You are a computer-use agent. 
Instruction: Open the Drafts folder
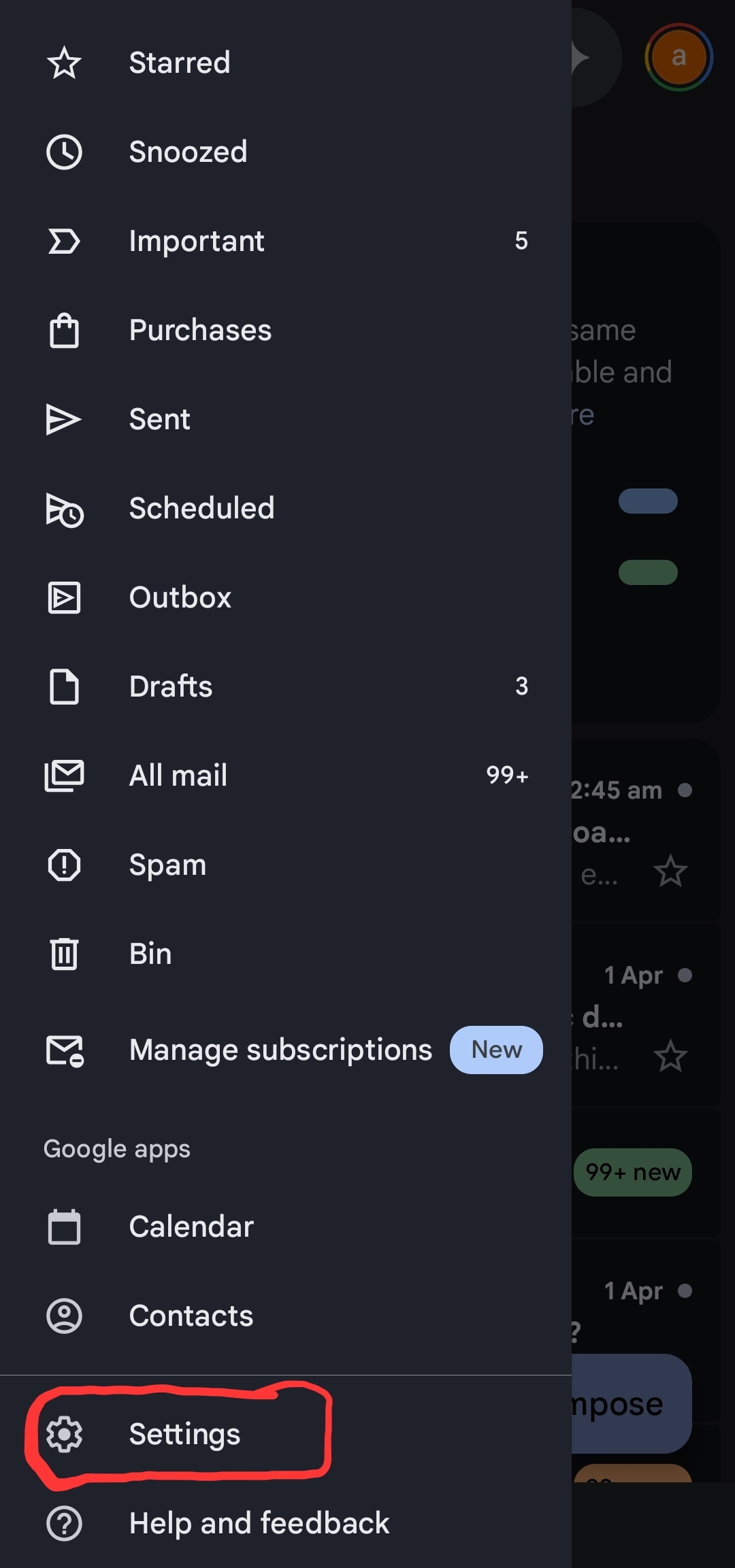tap(170, 686)
